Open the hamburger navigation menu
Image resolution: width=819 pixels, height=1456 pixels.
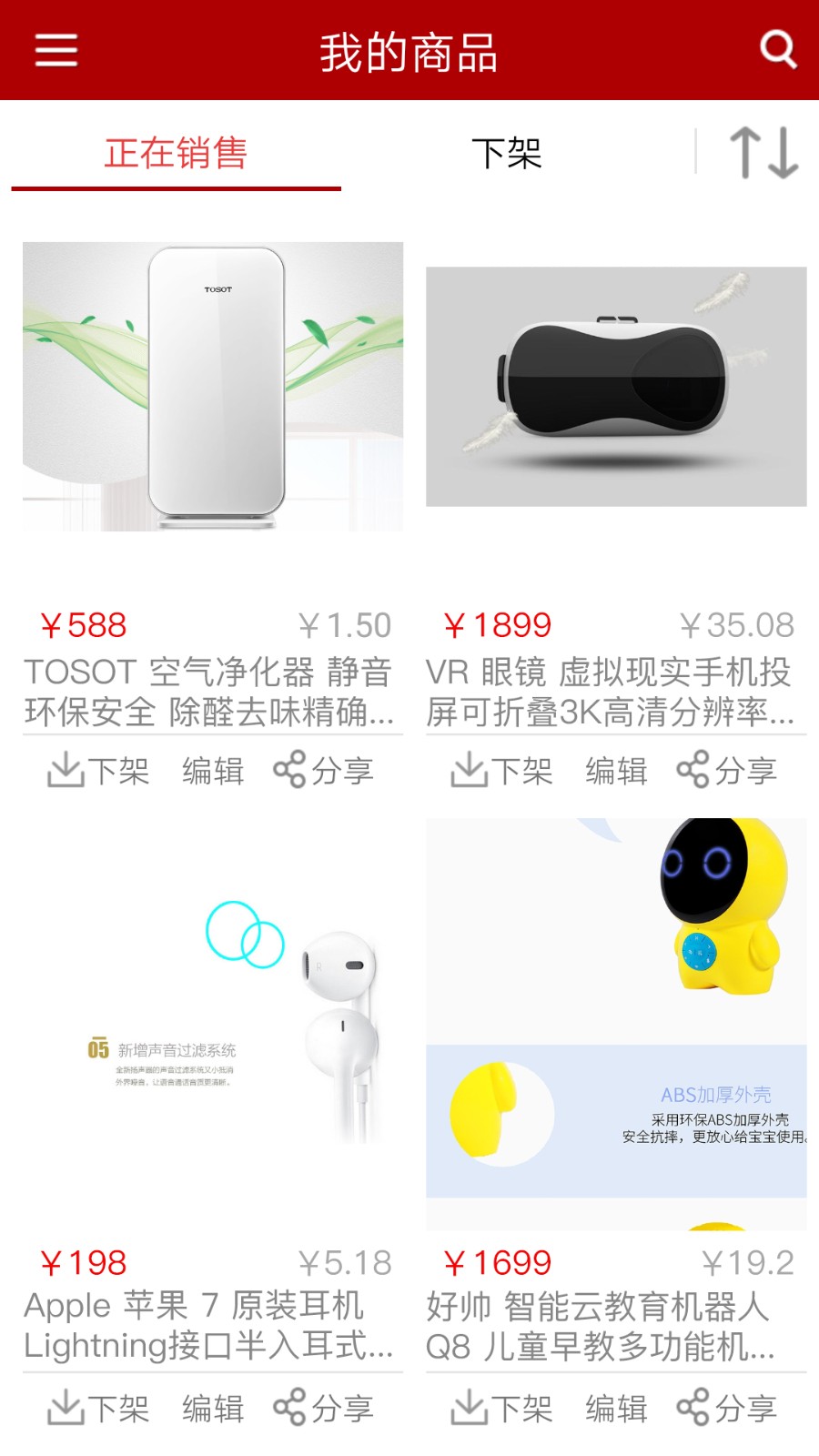pyautogui.click(x=55, y=50)
